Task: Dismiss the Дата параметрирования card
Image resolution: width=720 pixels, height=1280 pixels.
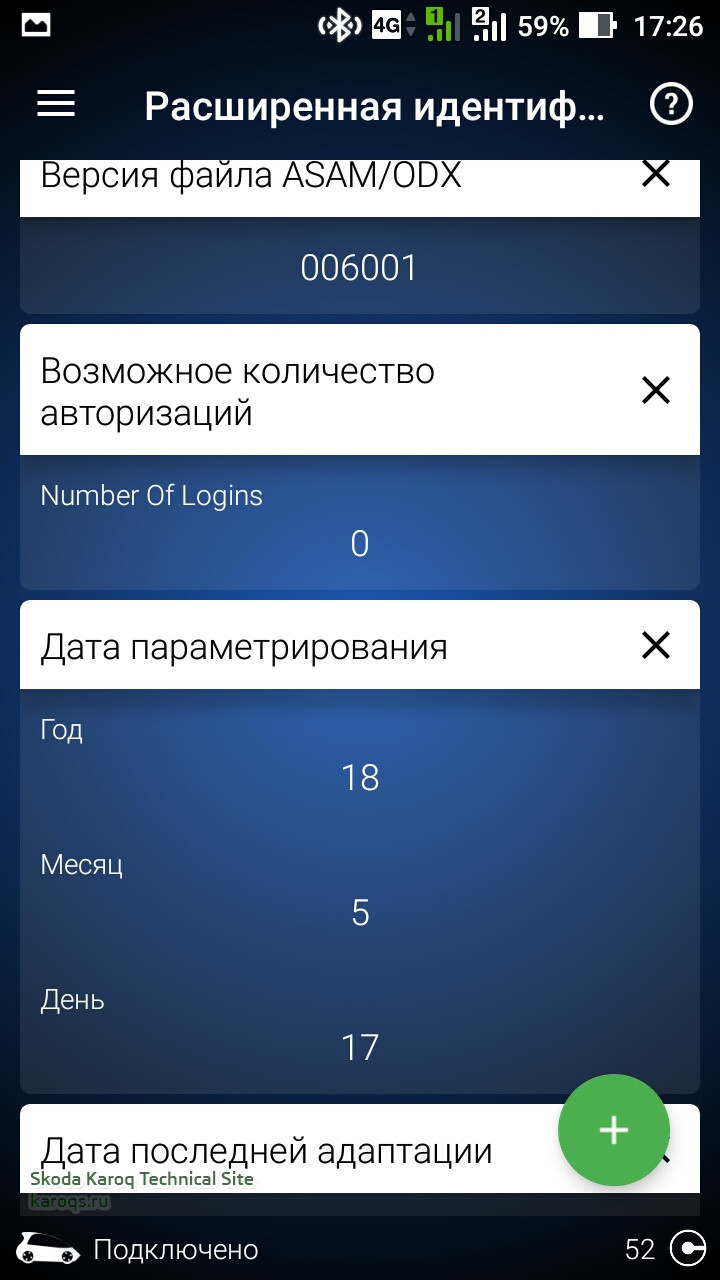Action: point(656,646)
